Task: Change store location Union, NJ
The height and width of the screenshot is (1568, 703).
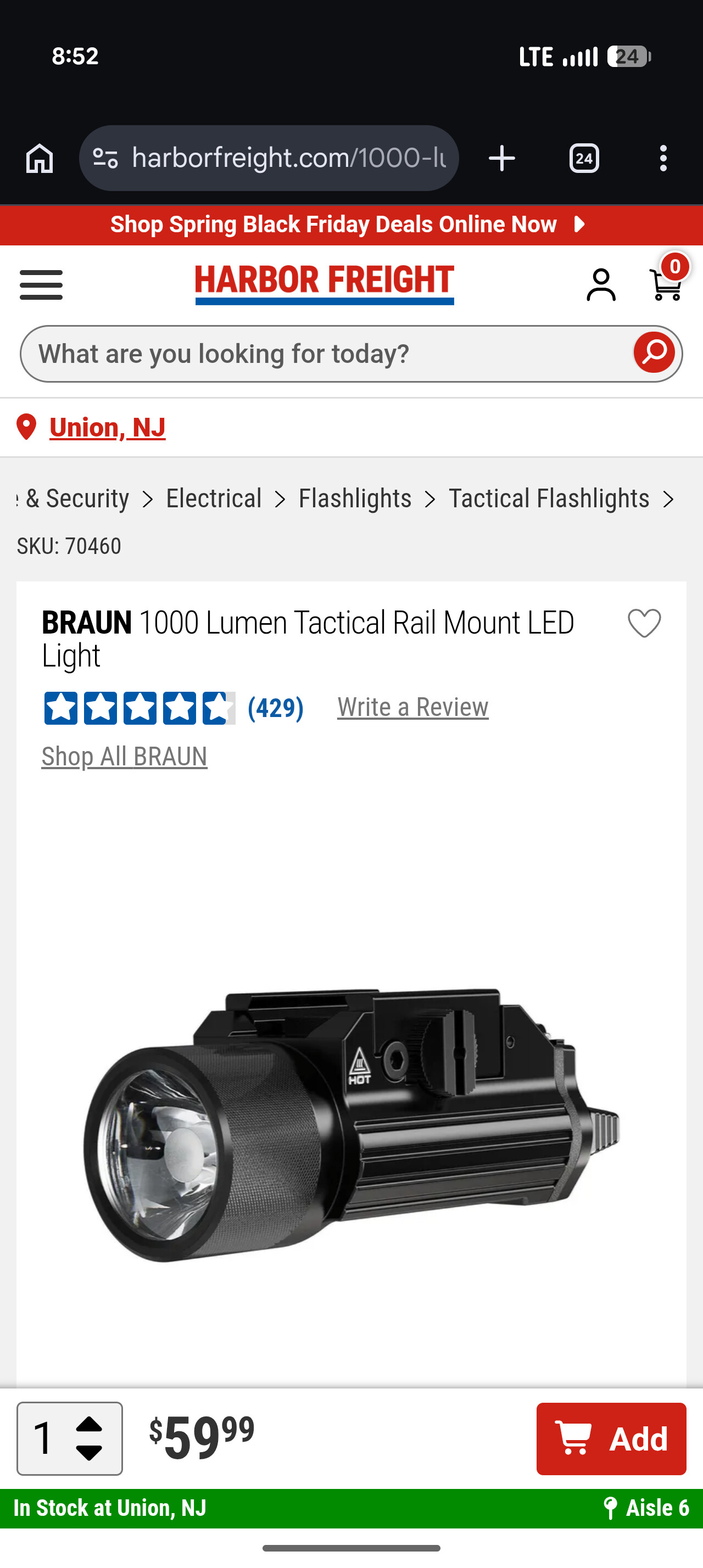Action: click(x=107, y=427)
